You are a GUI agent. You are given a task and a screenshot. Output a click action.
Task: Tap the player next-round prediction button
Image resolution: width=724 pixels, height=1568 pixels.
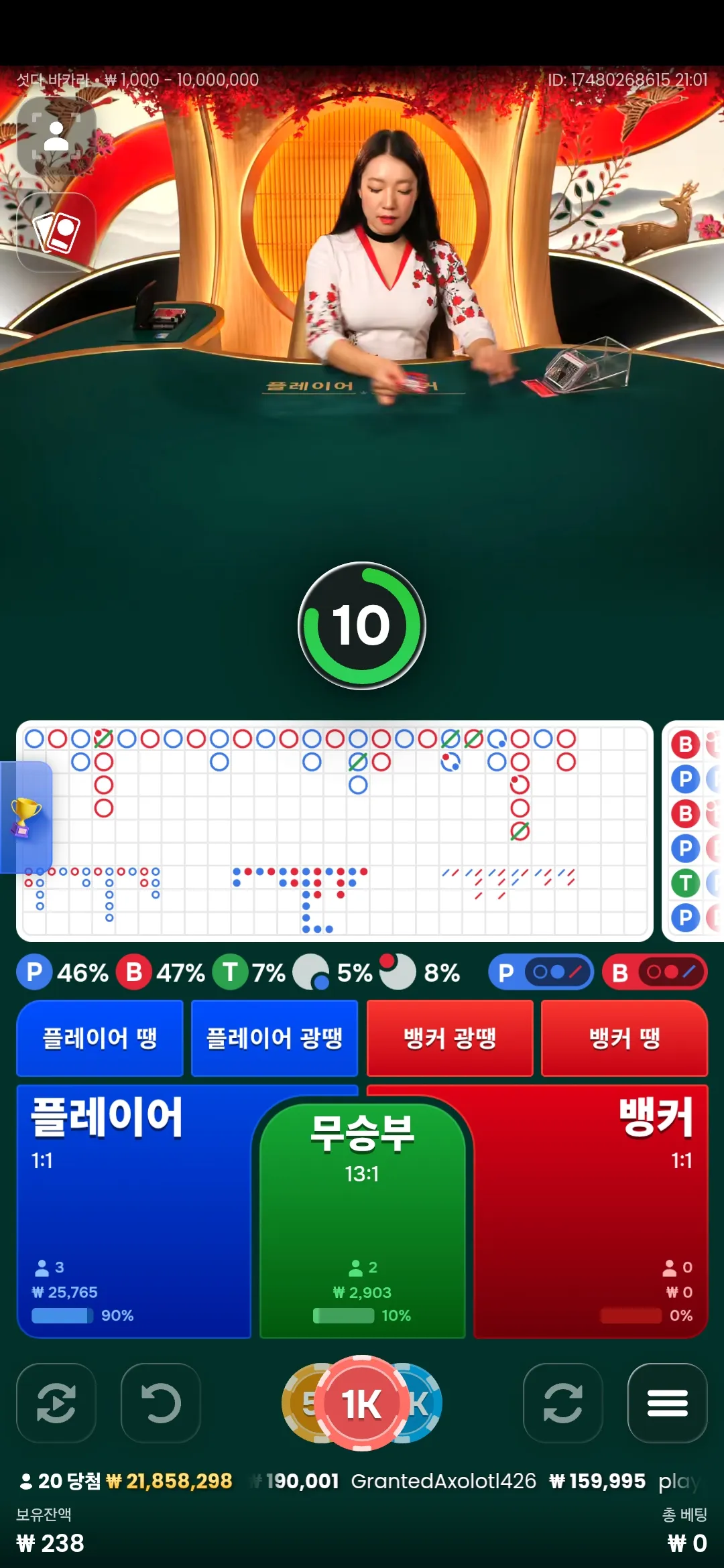click(x=541, y=972)
